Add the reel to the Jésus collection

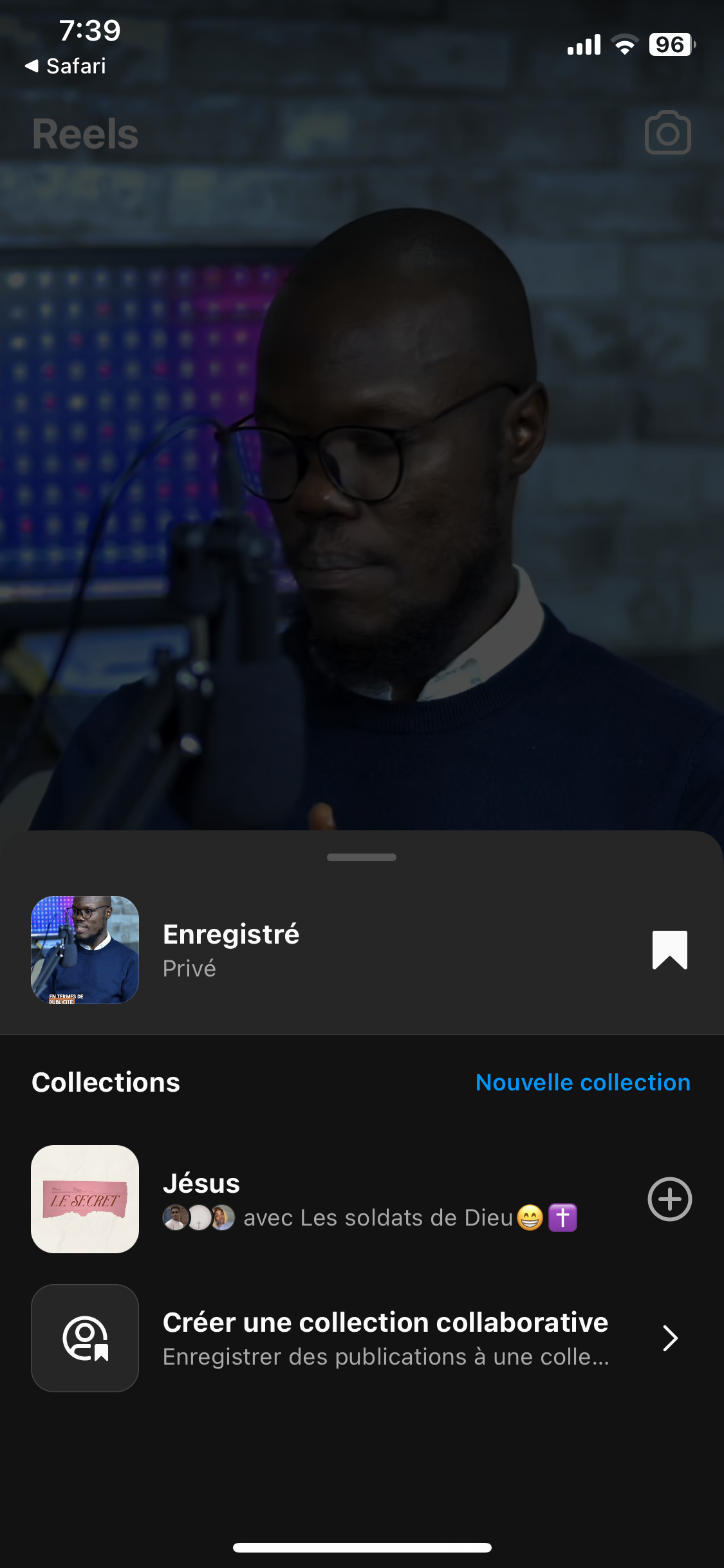pyautogui.click(x=669, y=1199)
